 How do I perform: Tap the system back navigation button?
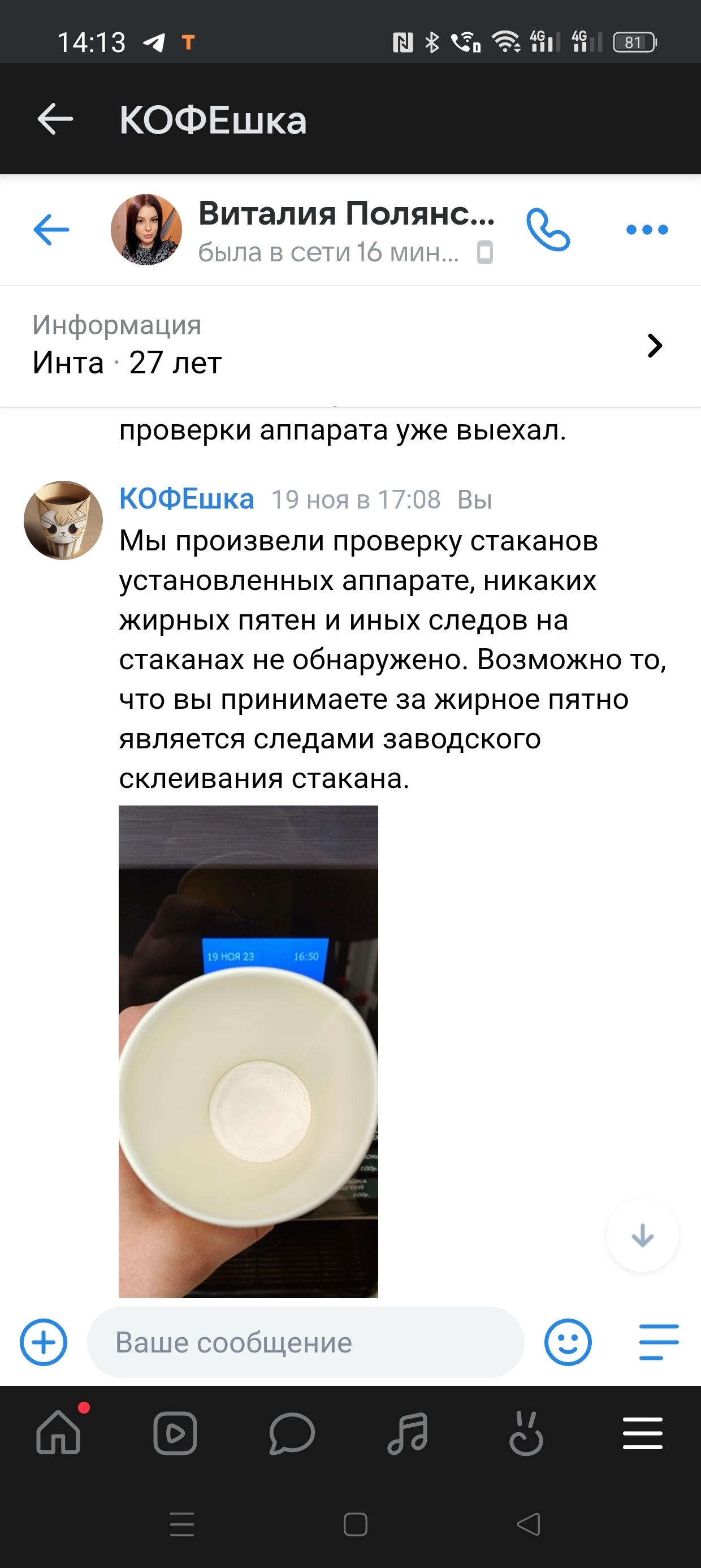coord(528,1525)
